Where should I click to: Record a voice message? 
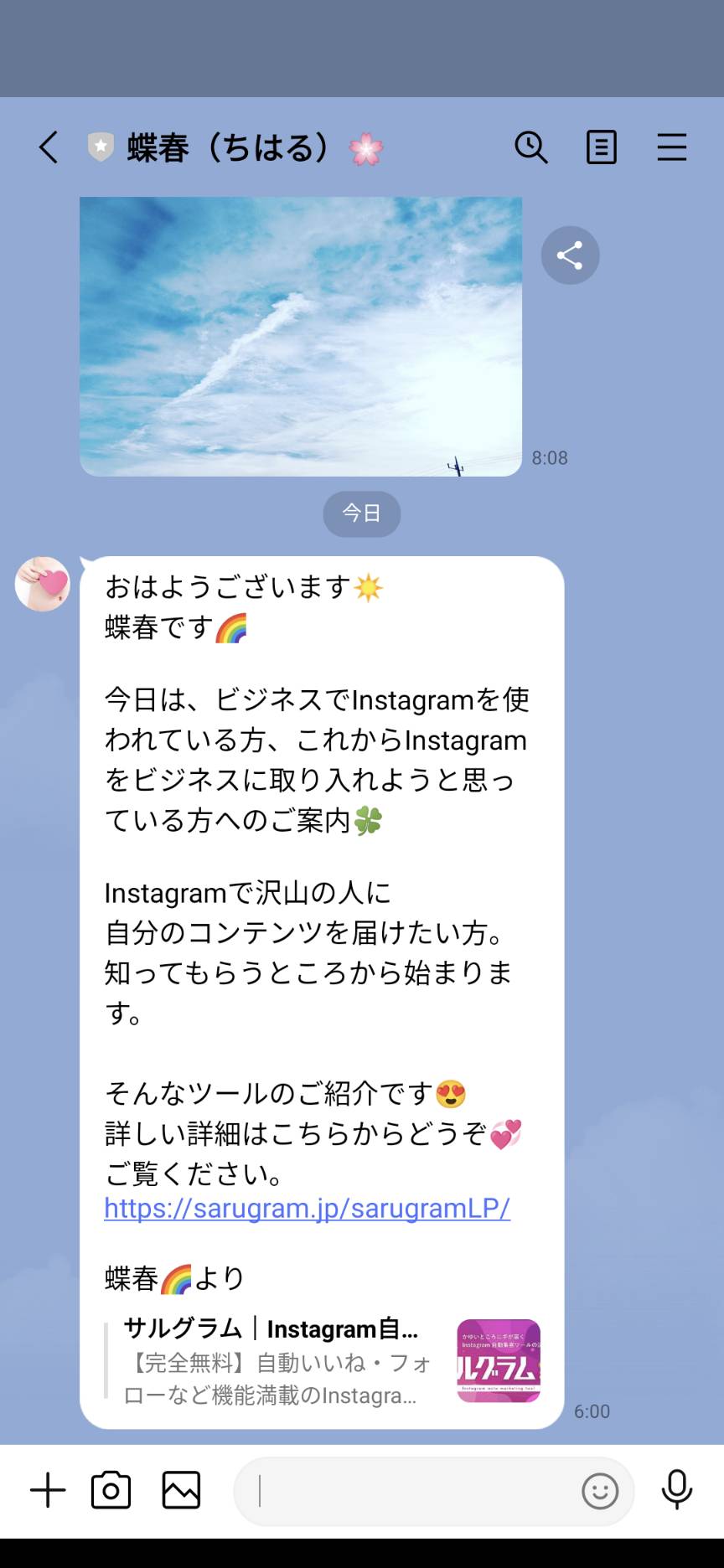tap(676, 1490)
